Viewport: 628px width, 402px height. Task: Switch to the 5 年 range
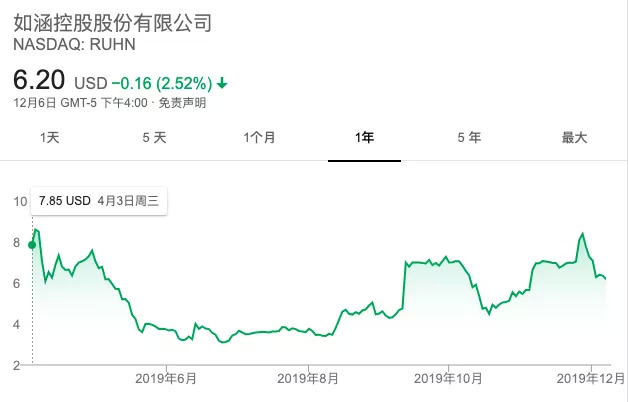[469, 138]
